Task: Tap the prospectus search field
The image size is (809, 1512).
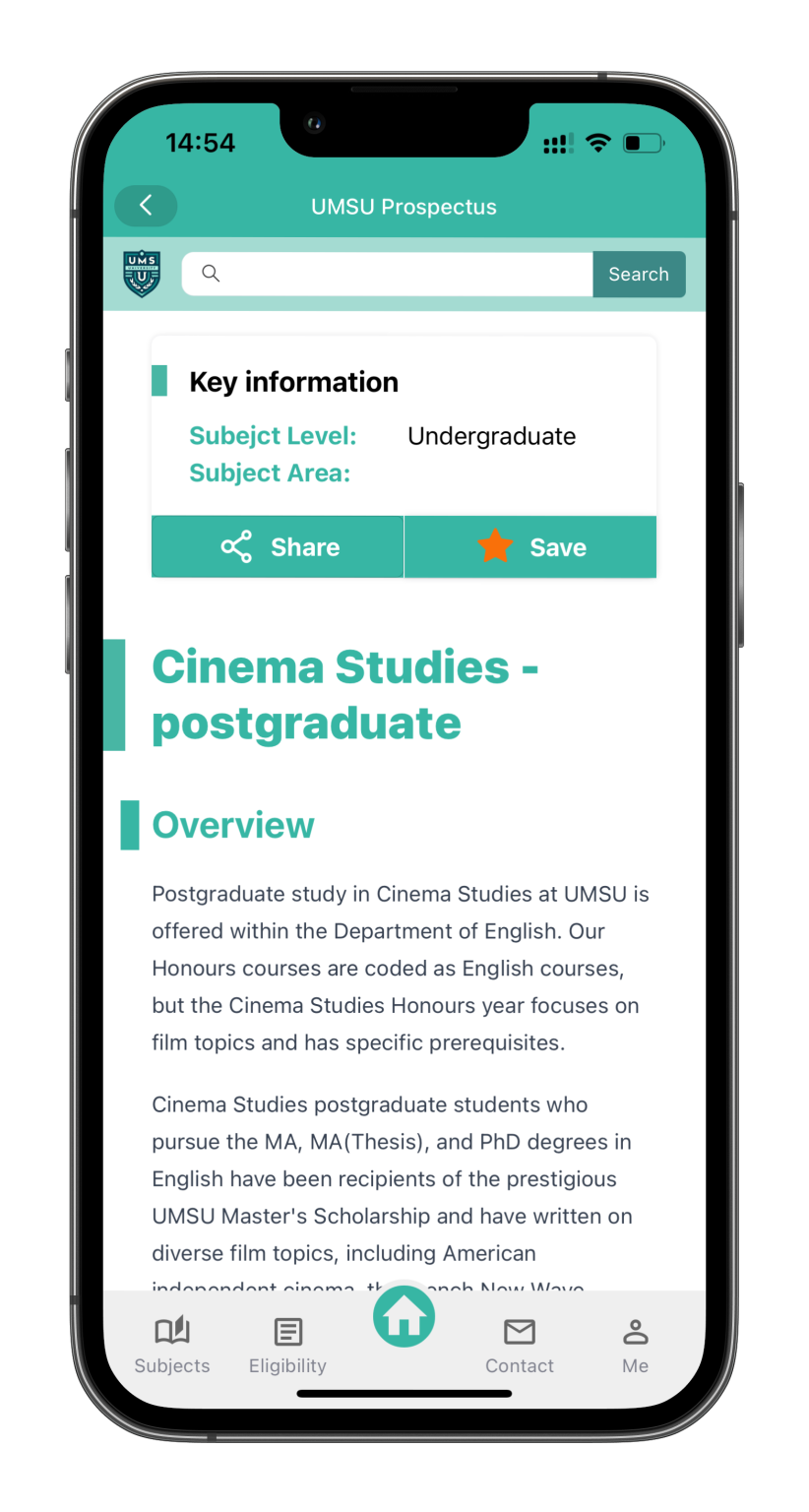Action: (x=394, y=274)
